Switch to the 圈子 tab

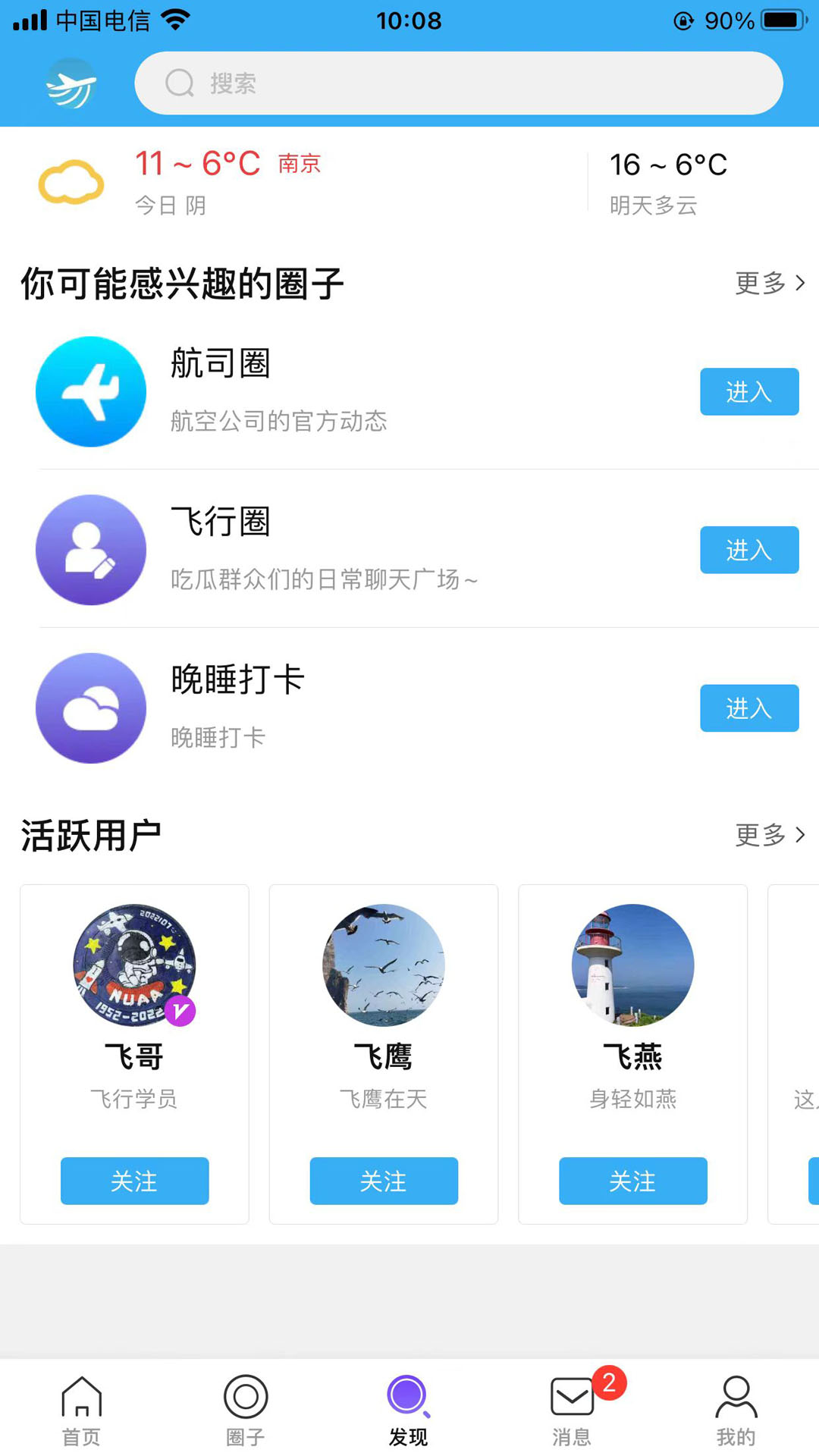click(245, 1410)
